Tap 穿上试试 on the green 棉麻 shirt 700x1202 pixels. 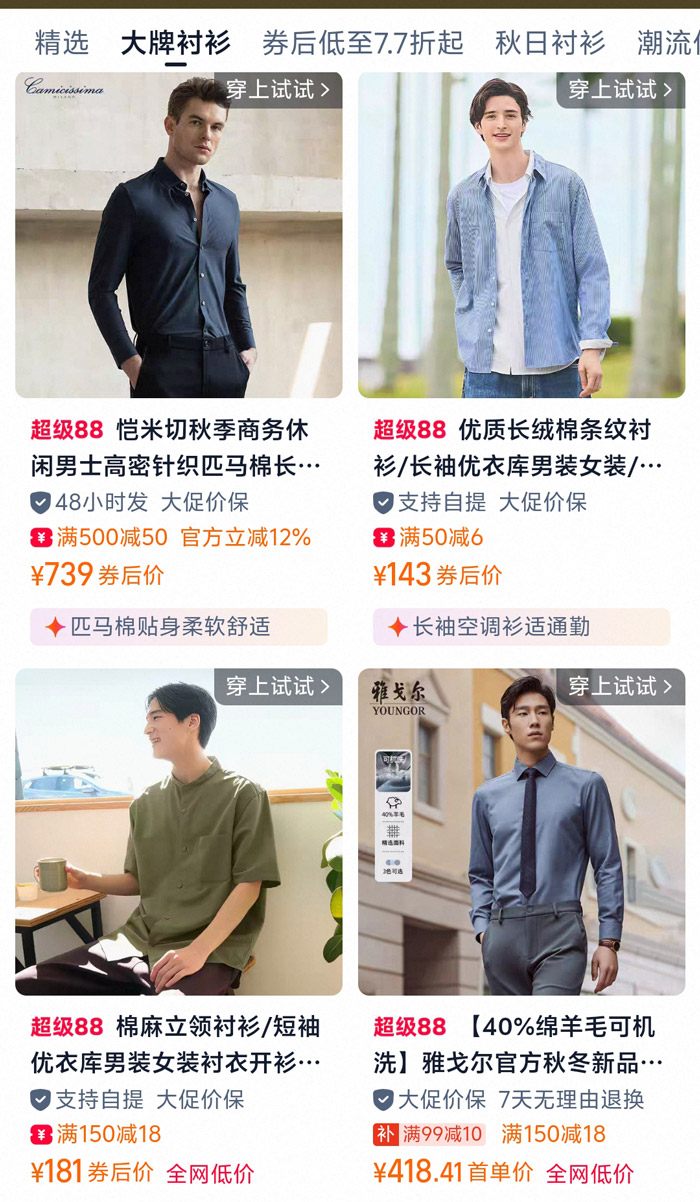[278, 687]
